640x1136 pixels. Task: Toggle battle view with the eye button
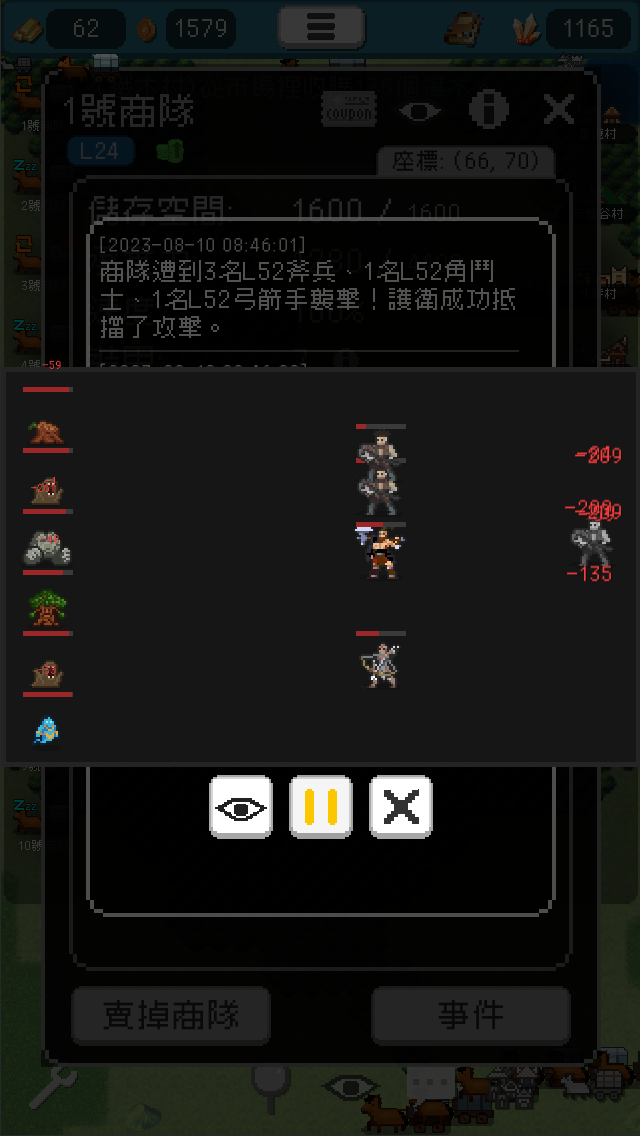click(241, 806)
